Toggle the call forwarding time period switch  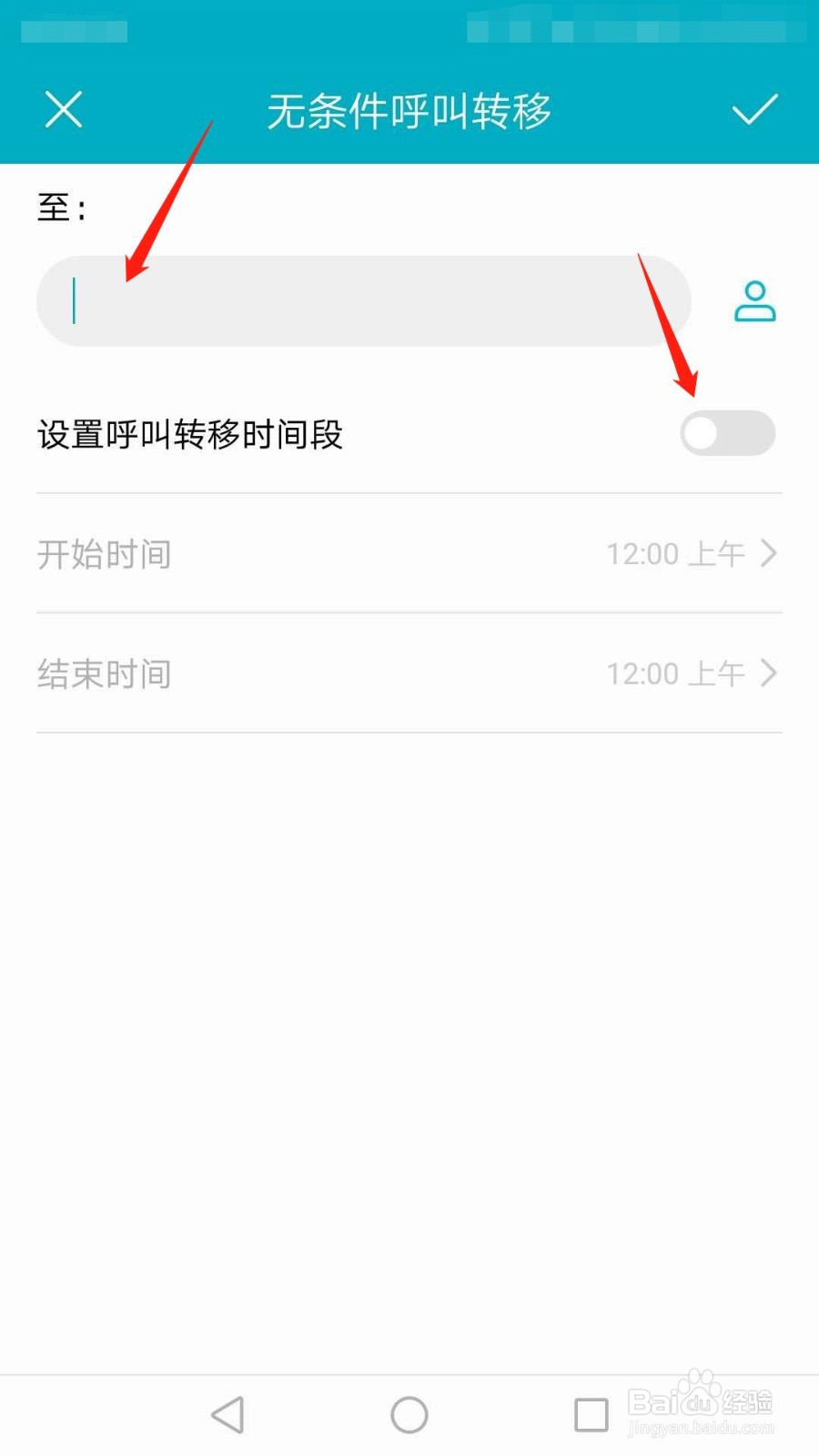tap(726, 434)
